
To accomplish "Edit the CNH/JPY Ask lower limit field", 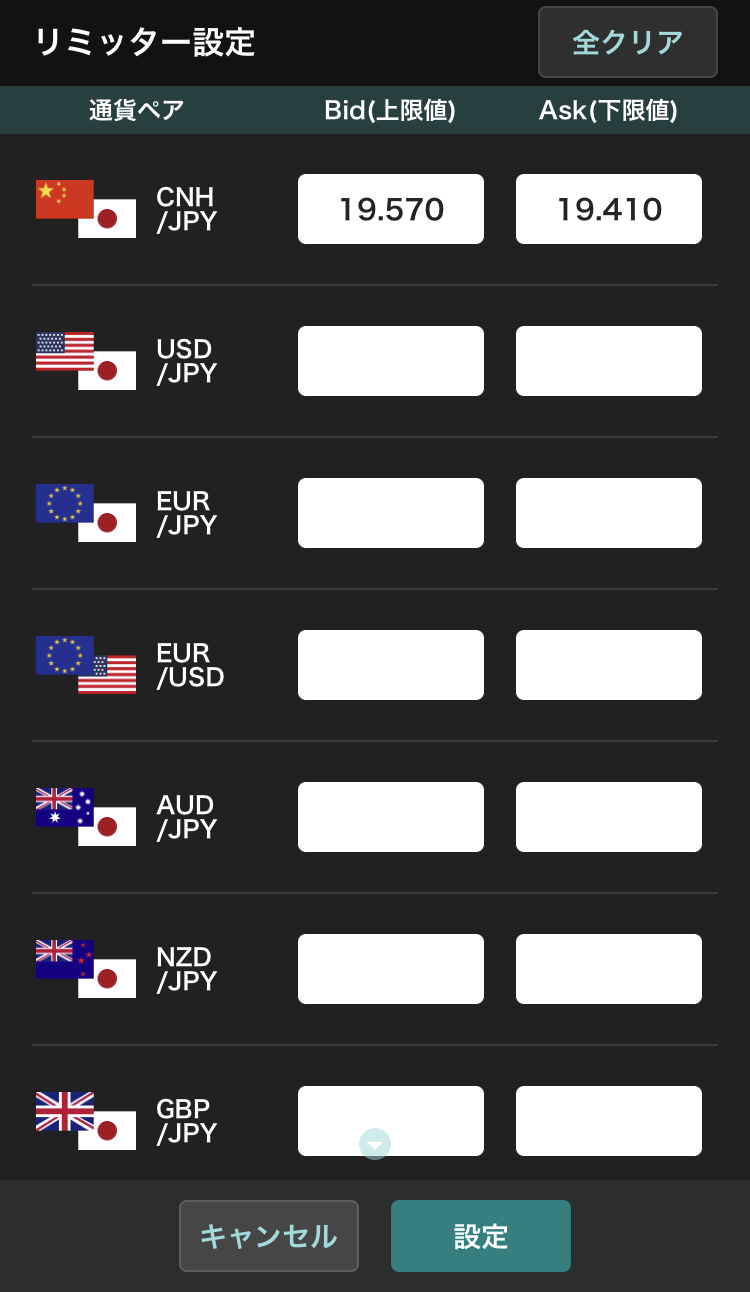I will [x=609, y=209].
